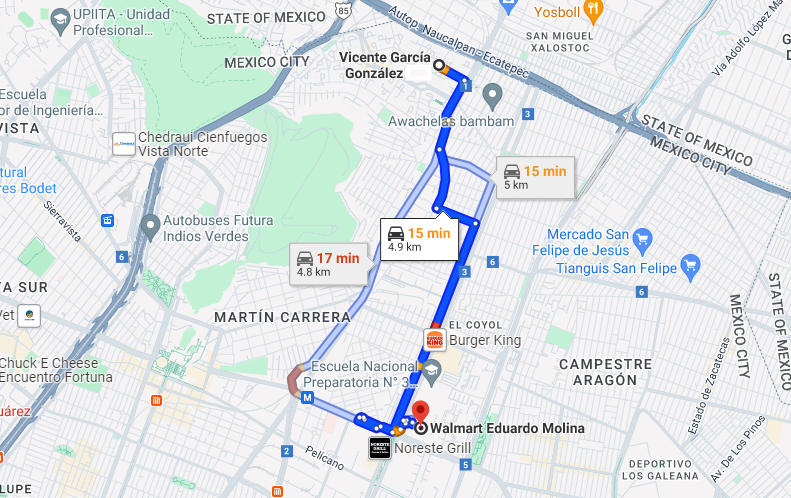Open Chedraui Cienfuegos Vista Norte marker
The height and width of the screenshot is (498, 791).
124,144
